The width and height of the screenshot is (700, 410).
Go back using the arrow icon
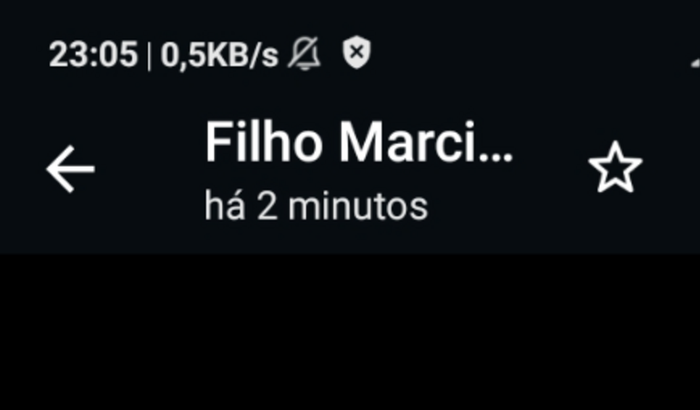pyautogui.click(x=70, y=169)
